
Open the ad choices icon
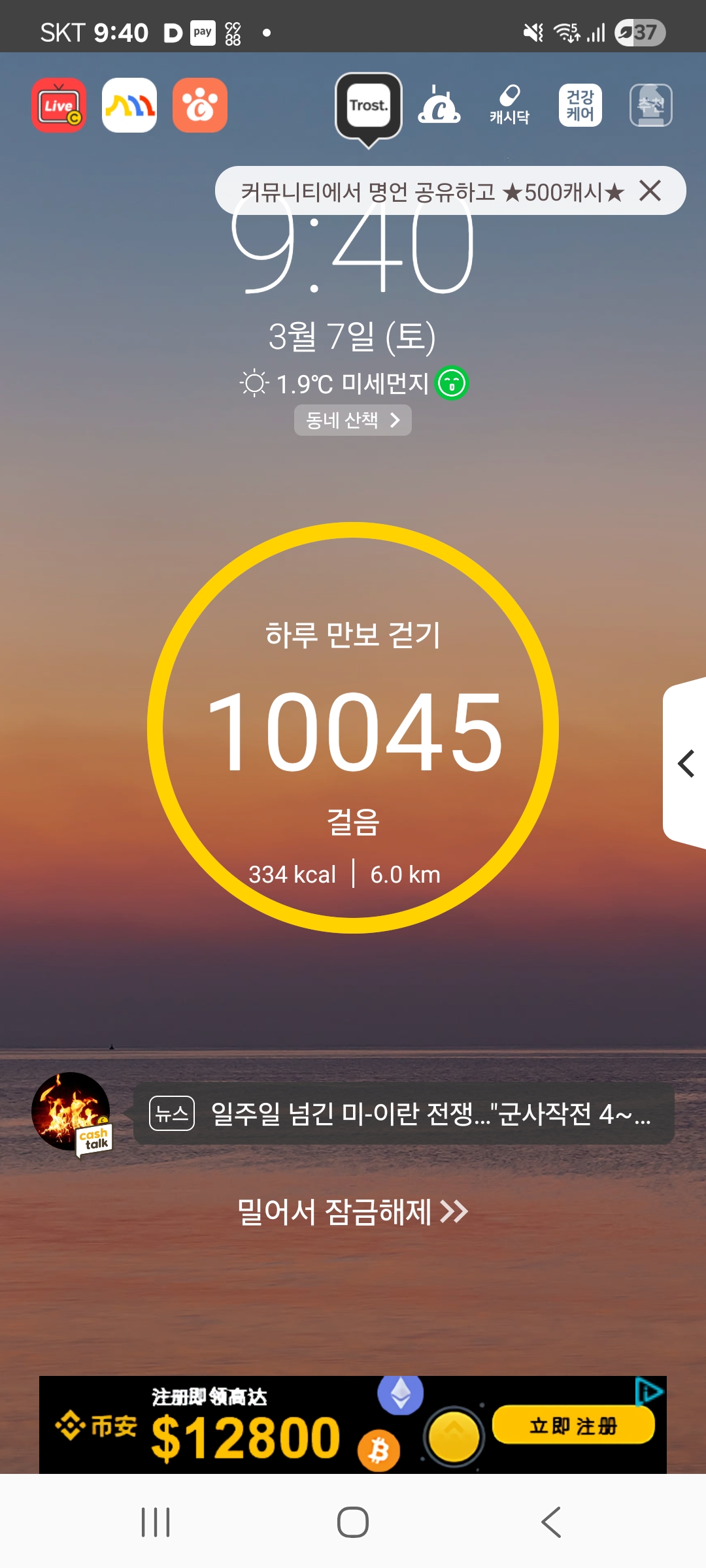[649, 1391]
